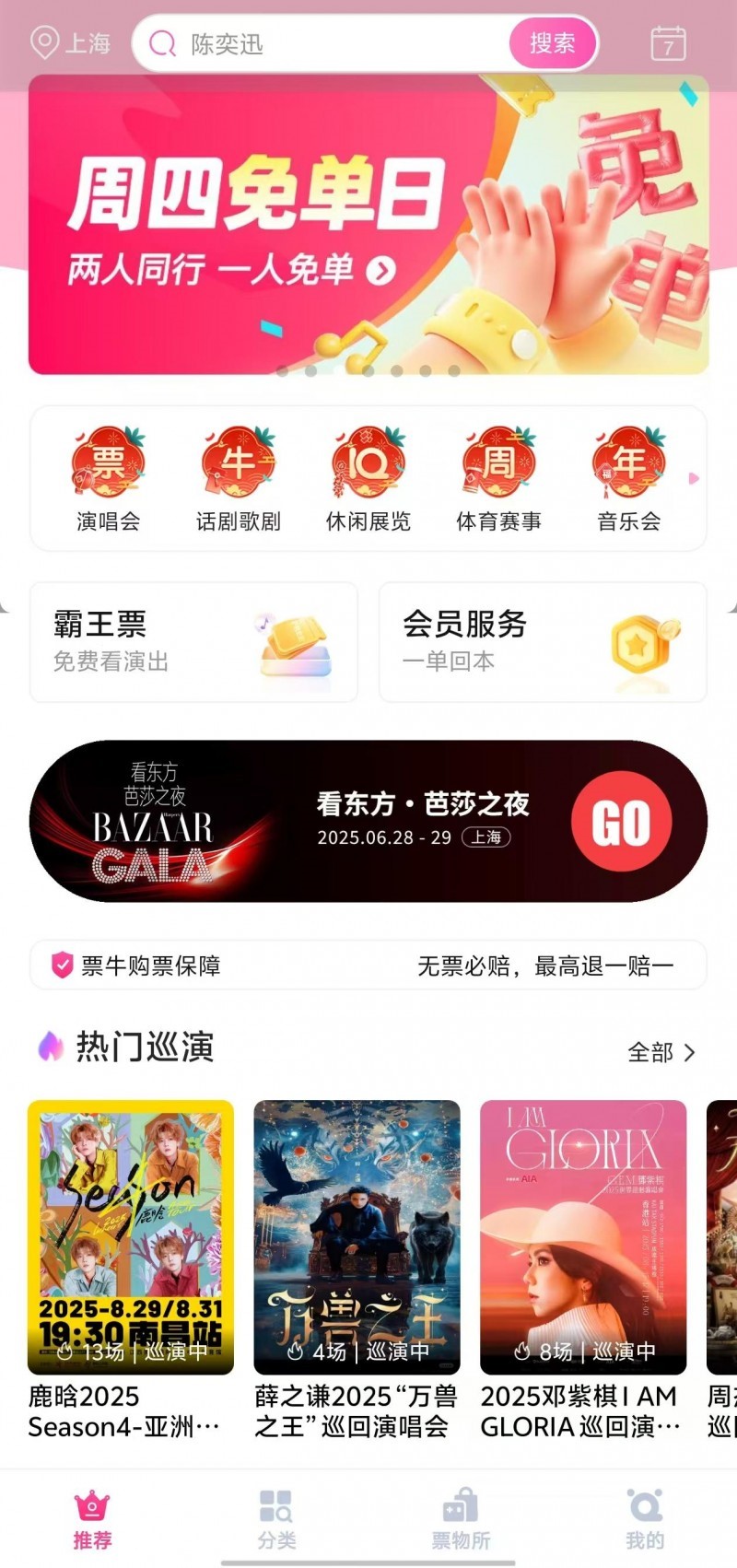
Task: Switch to the 分类 tab
Action: (x=276, y=1519)
